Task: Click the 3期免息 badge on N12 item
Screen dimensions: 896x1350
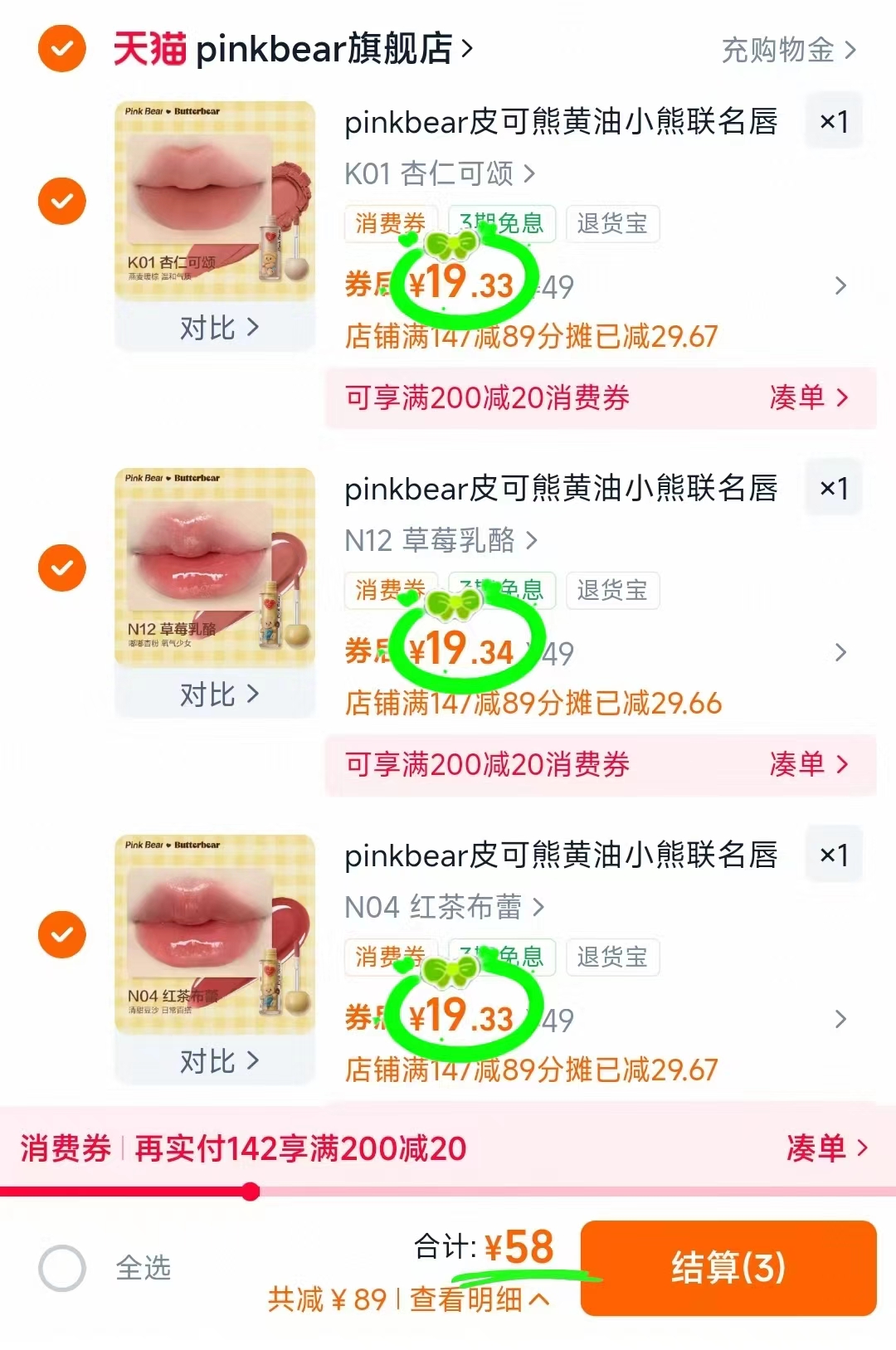Action: coord(501,591)
